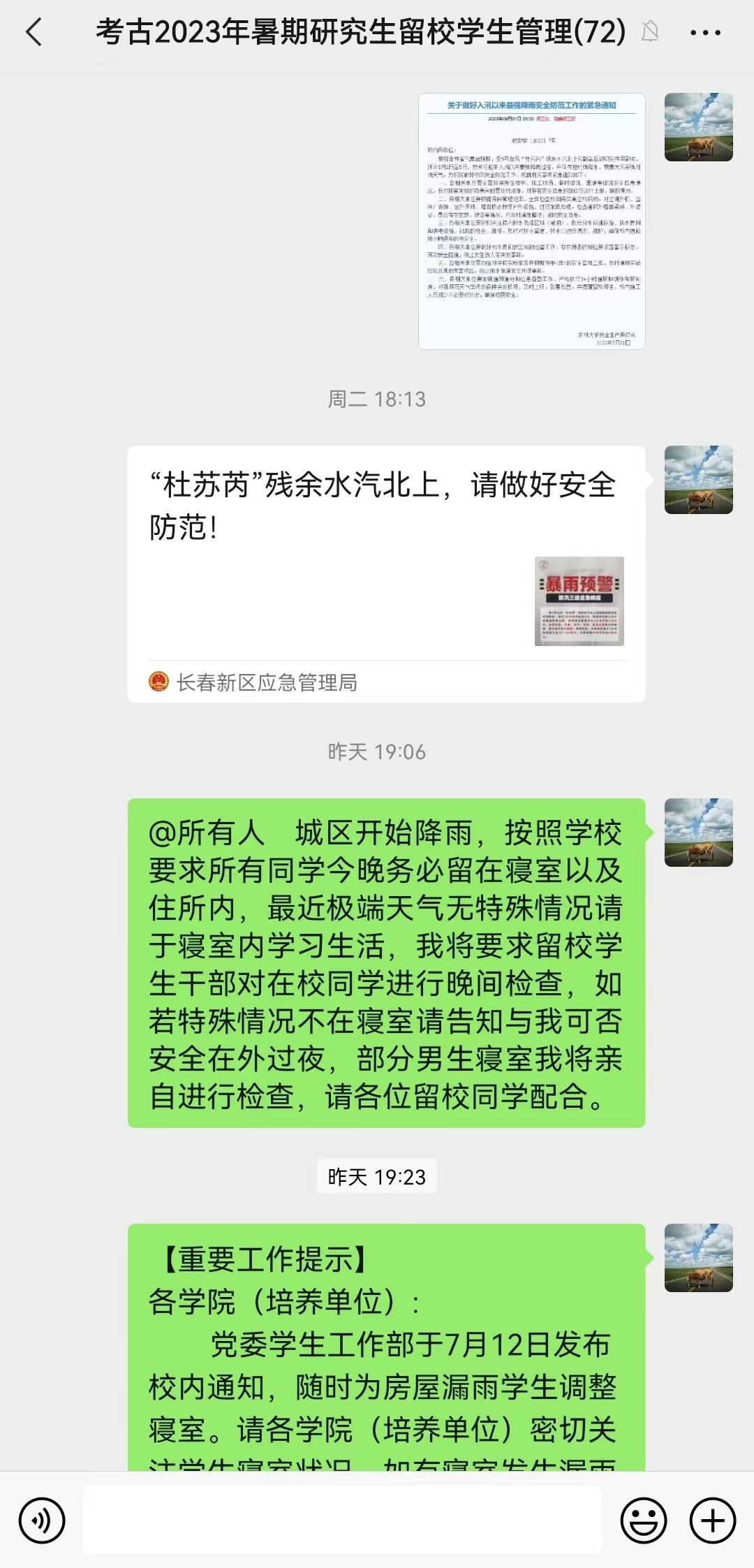Open the emergency notice image message

point(531,221)
